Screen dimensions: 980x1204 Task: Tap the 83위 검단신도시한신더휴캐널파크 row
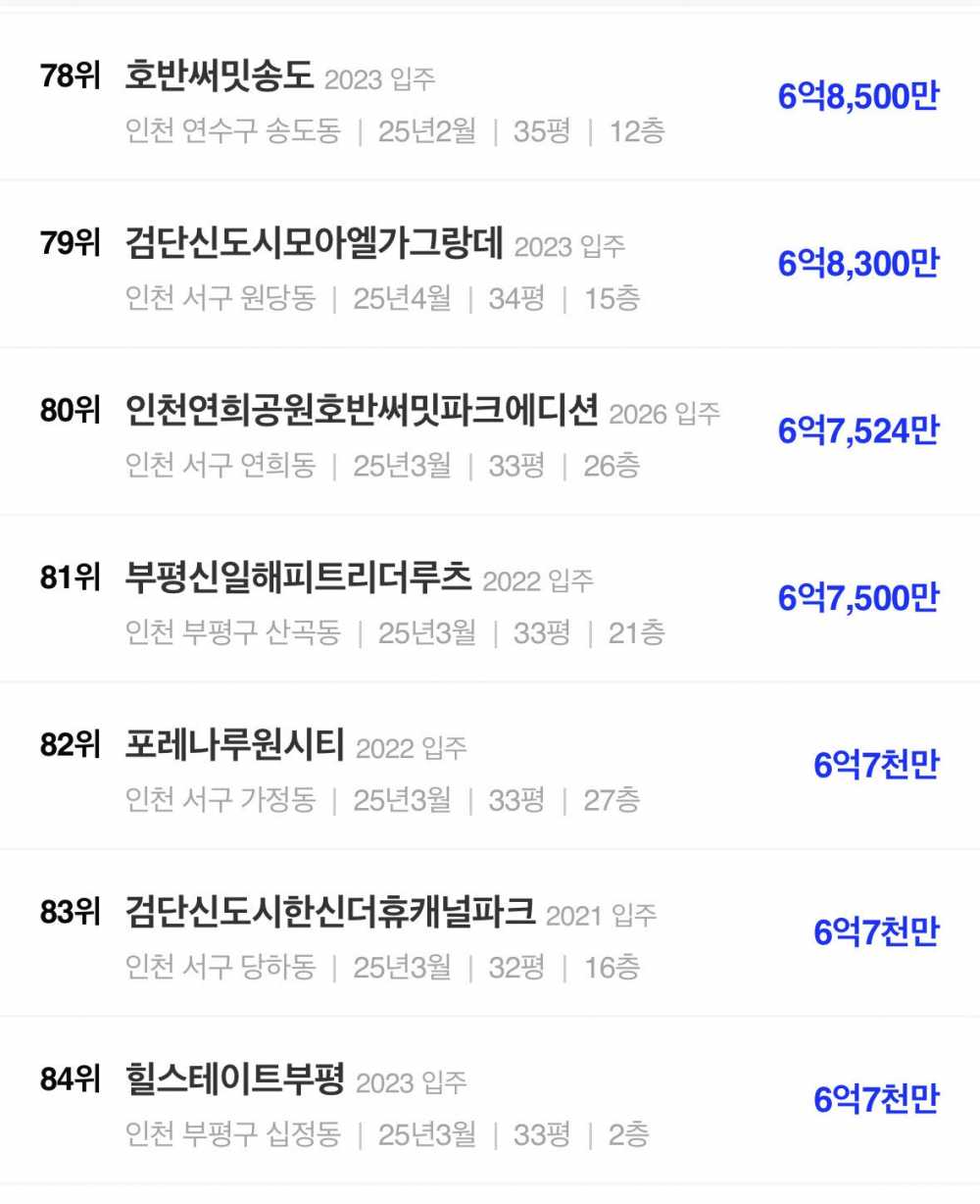329,912
